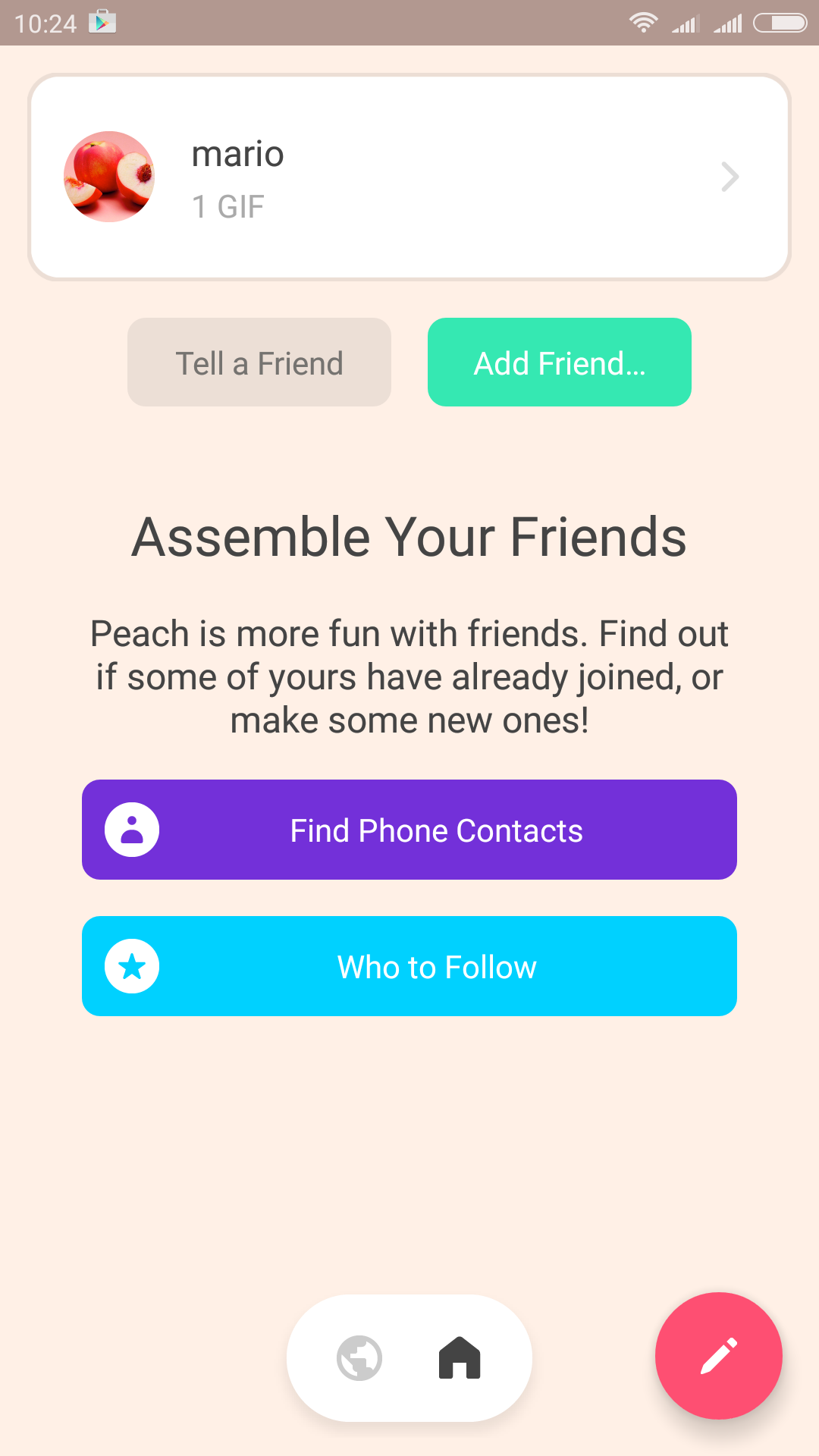Tap the Tell a Friend button

(x=259, y=362)
